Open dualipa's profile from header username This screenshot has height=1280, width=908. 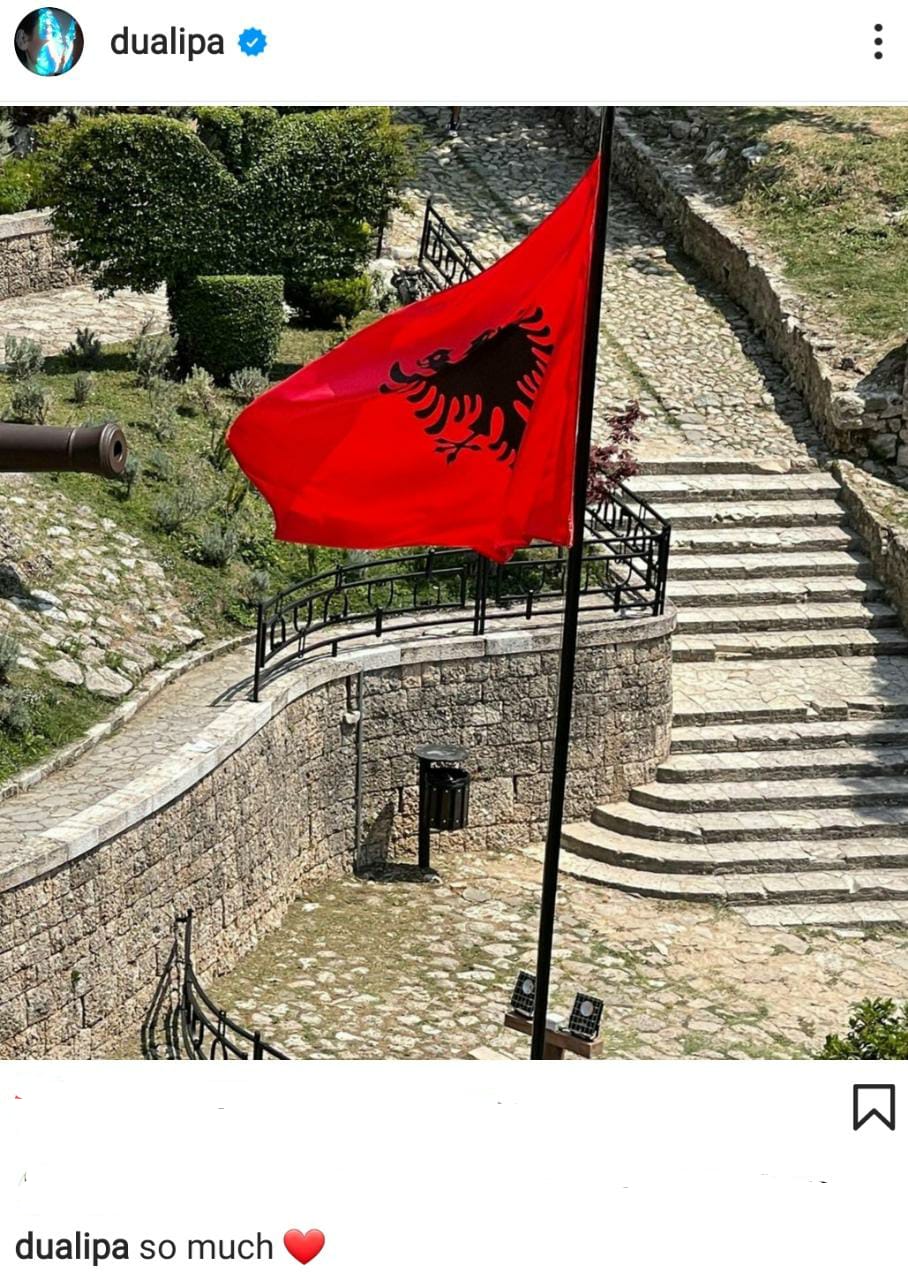[x=167, y=42]
